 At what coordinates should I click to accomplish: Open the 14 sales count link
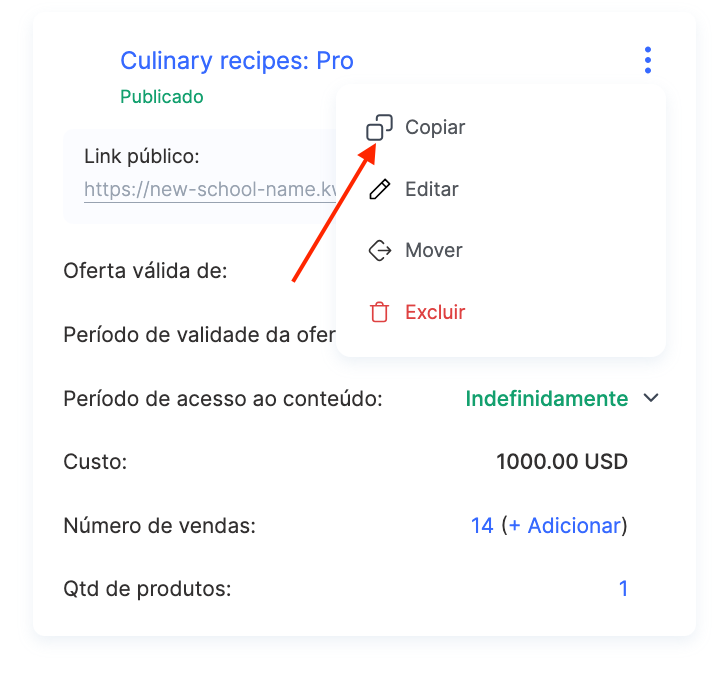[x=482, y=525]
